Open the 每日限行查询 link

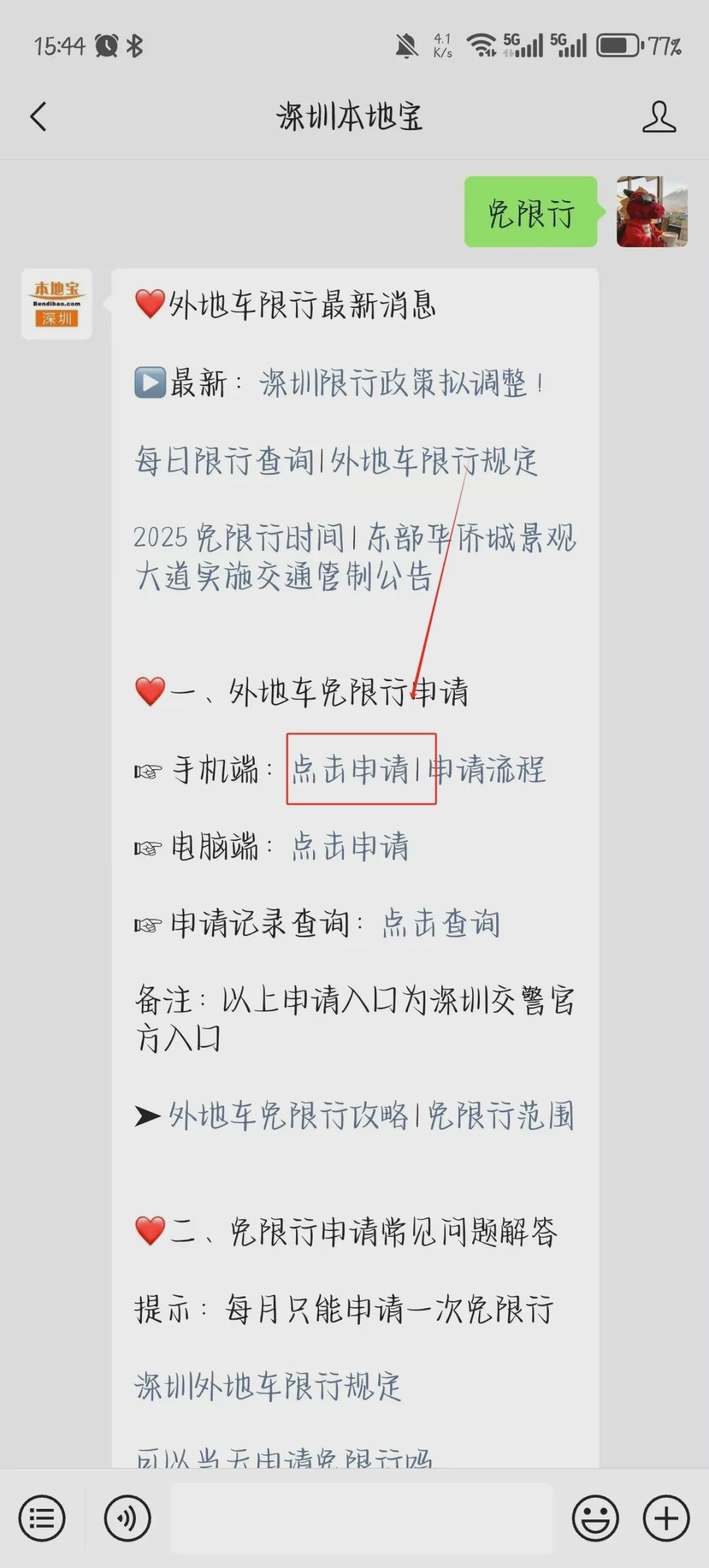pos(225,460)
